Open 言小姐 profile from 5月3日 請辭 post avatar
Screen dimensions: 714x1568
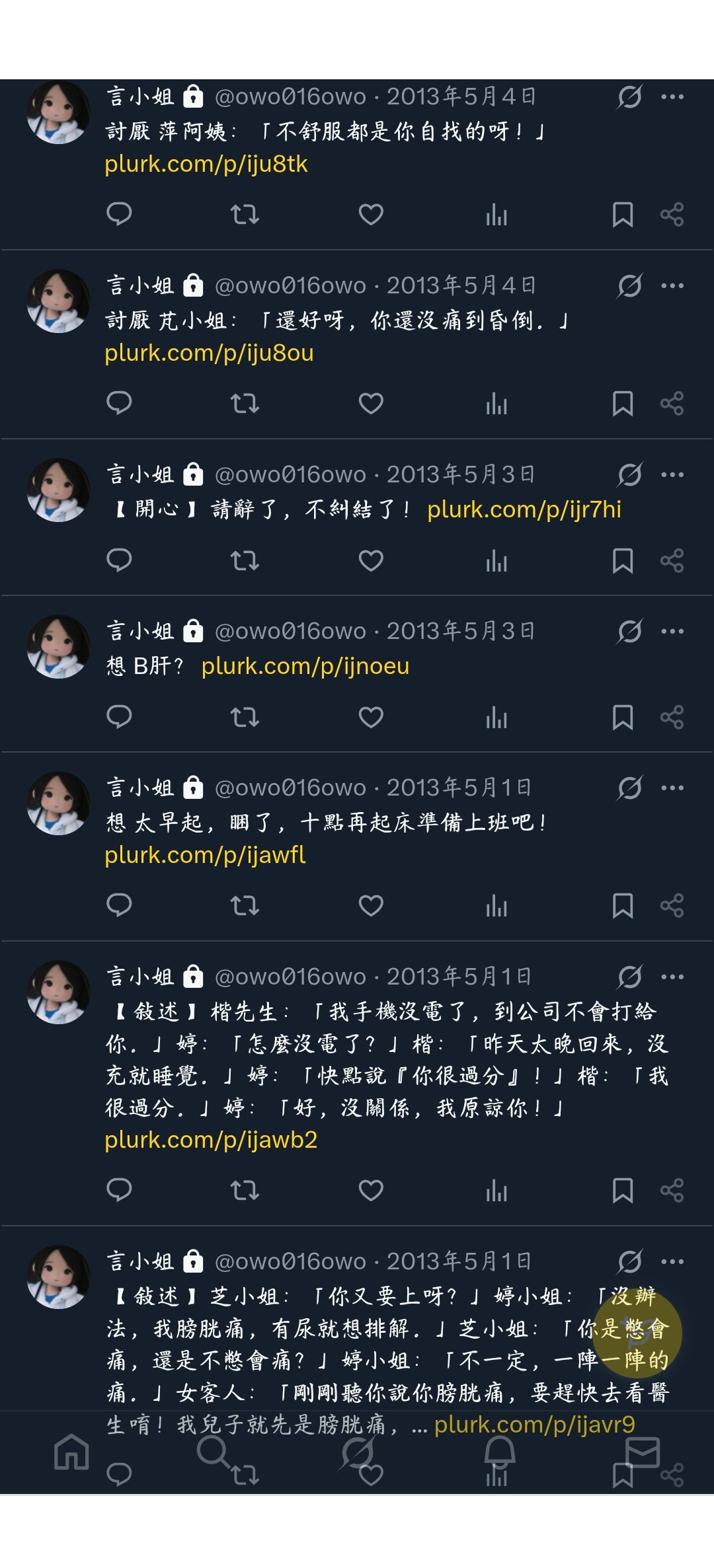coord(58,490)
